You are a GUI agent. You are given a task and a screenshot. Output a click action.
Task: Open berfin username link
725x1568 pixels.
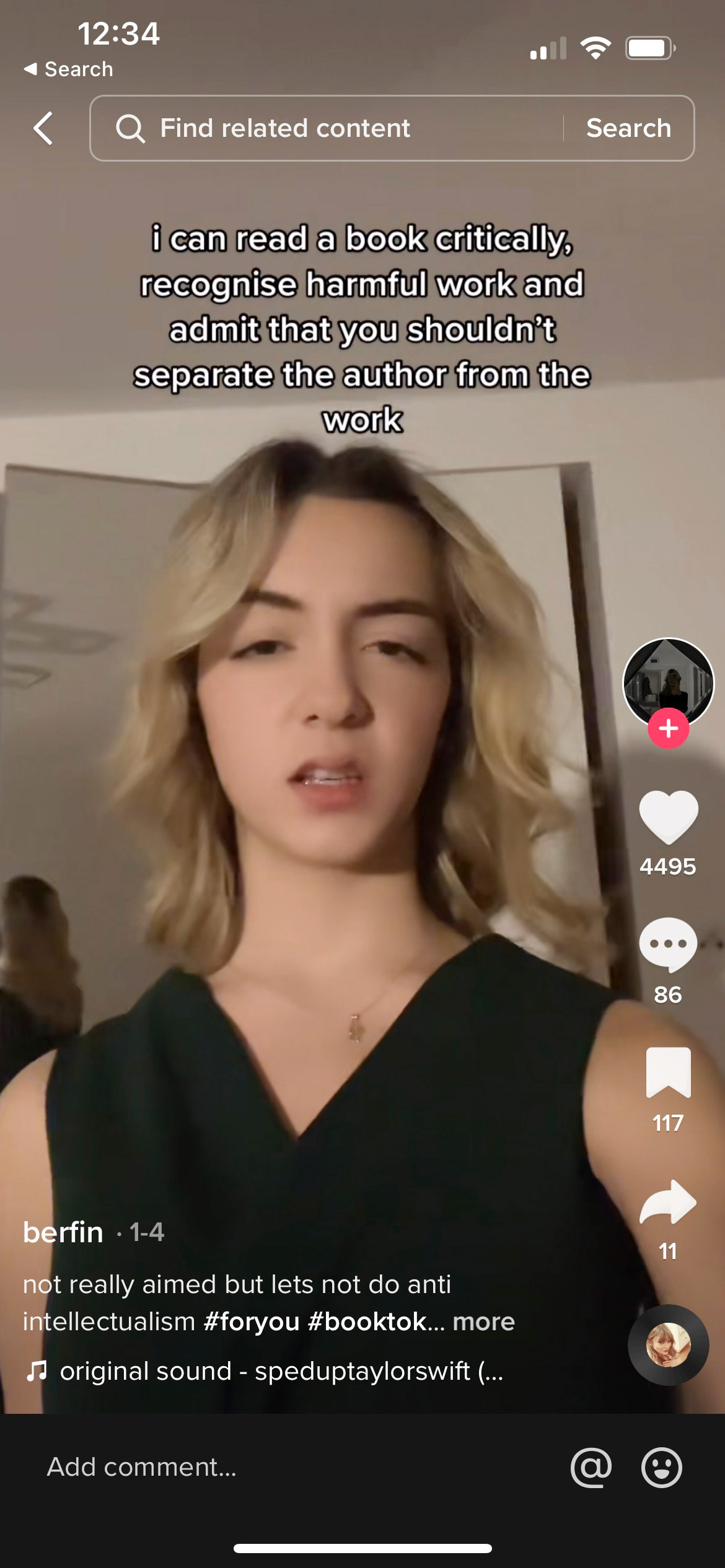pos(63,1232)
